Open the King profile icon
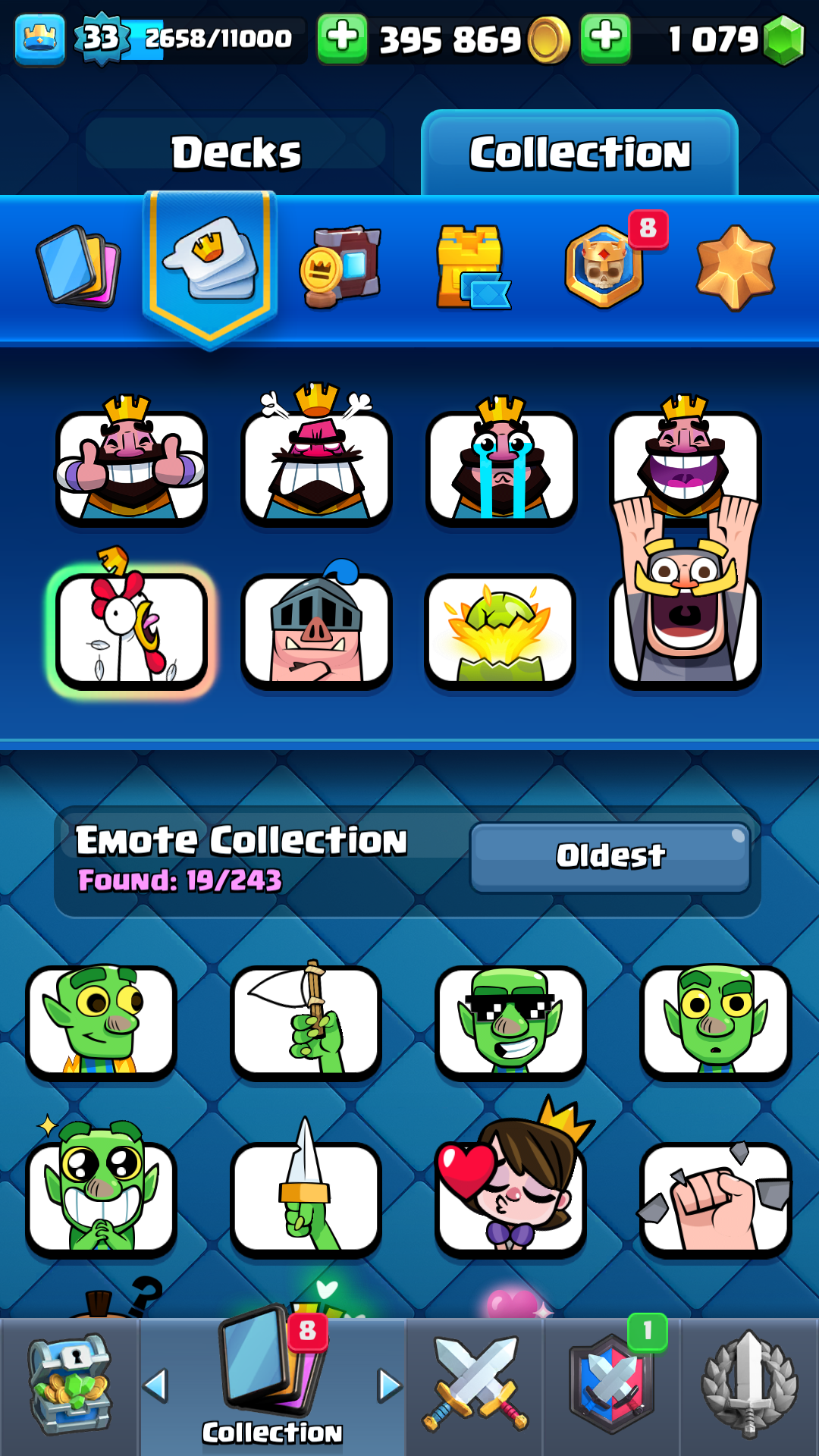The width and height of the screenshot is (819, 1456). (x=39, y=38)
